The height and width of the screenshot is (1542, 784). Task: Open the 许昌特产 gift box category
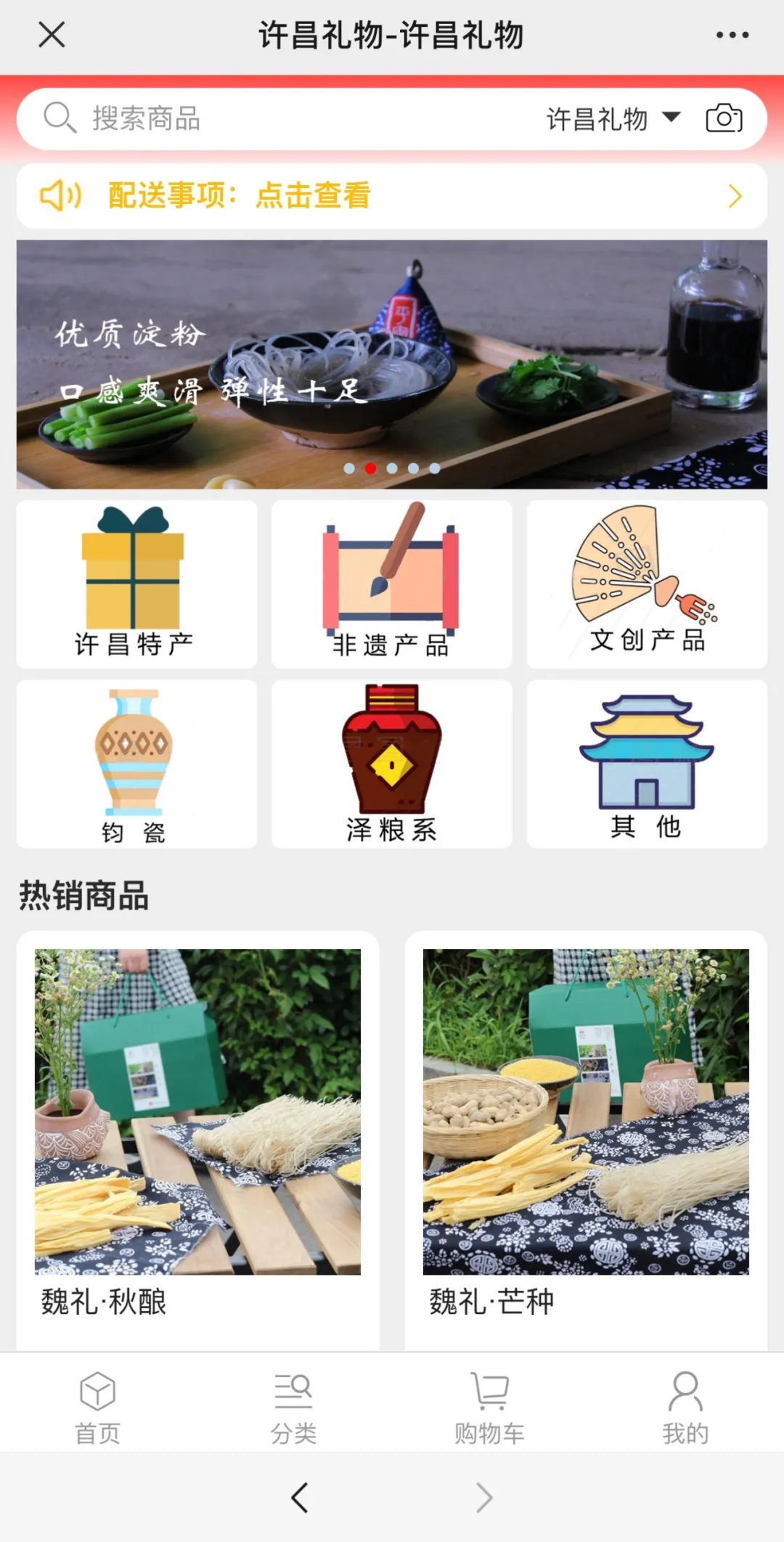click(x=135, y=584)
